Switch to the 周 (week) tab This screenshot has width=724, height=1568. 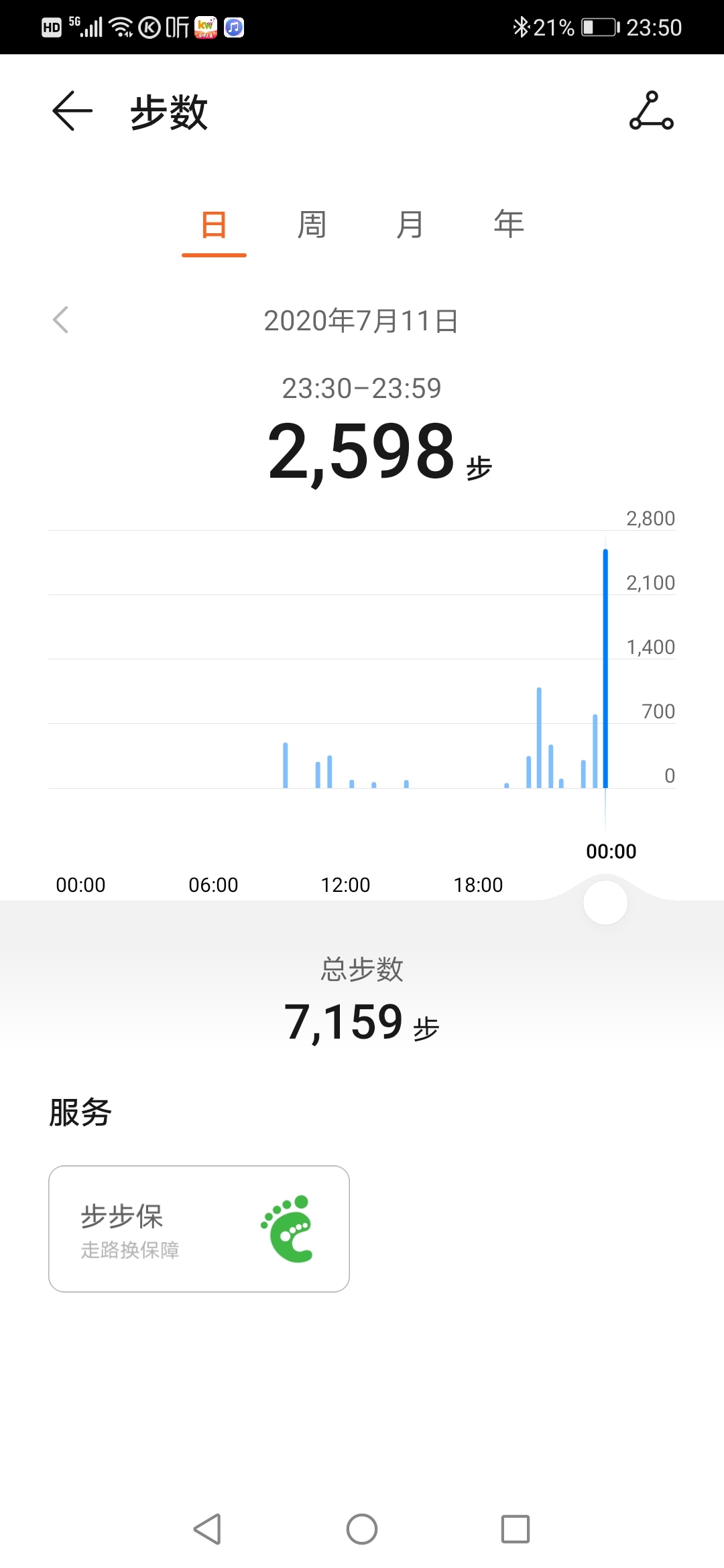[312, 224]
